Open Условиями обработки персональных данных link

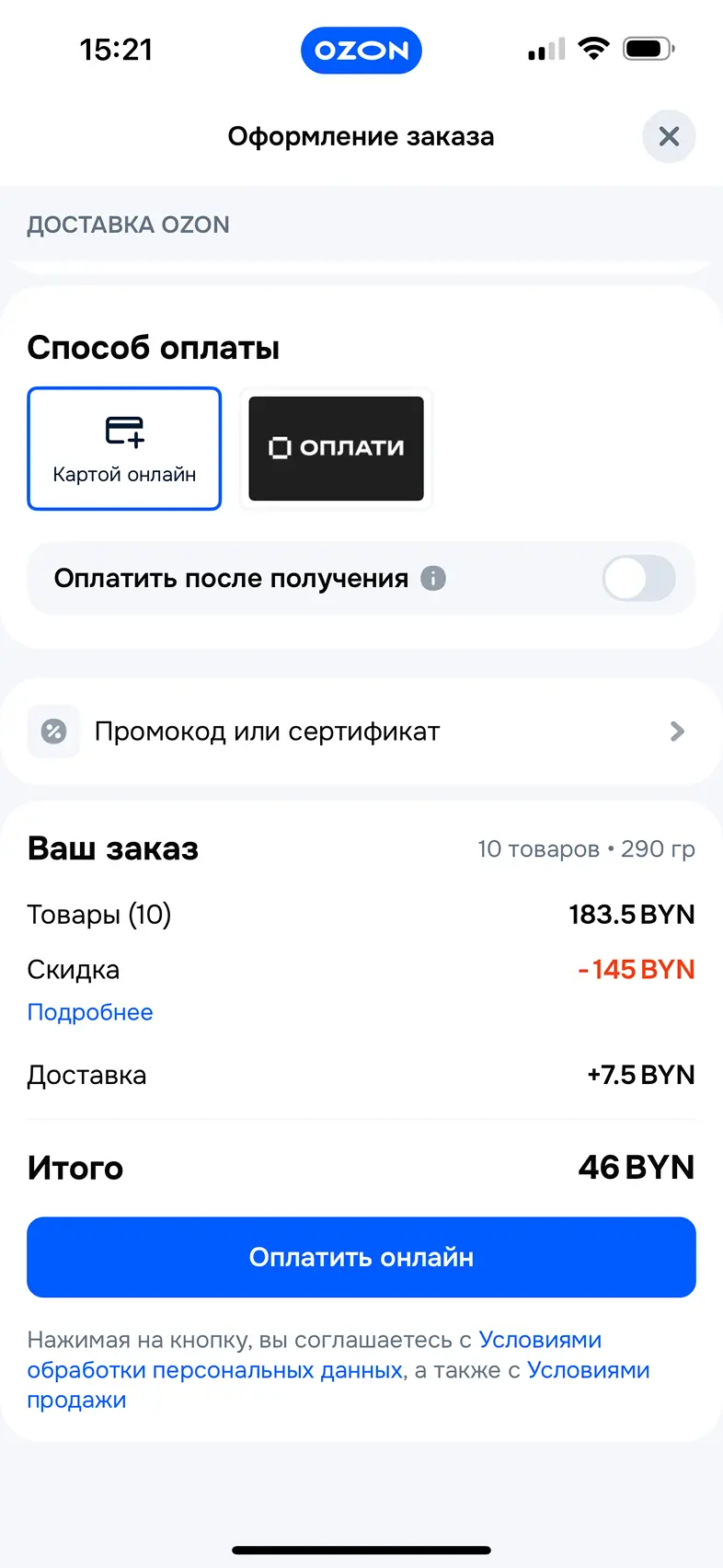(214, 1370)
